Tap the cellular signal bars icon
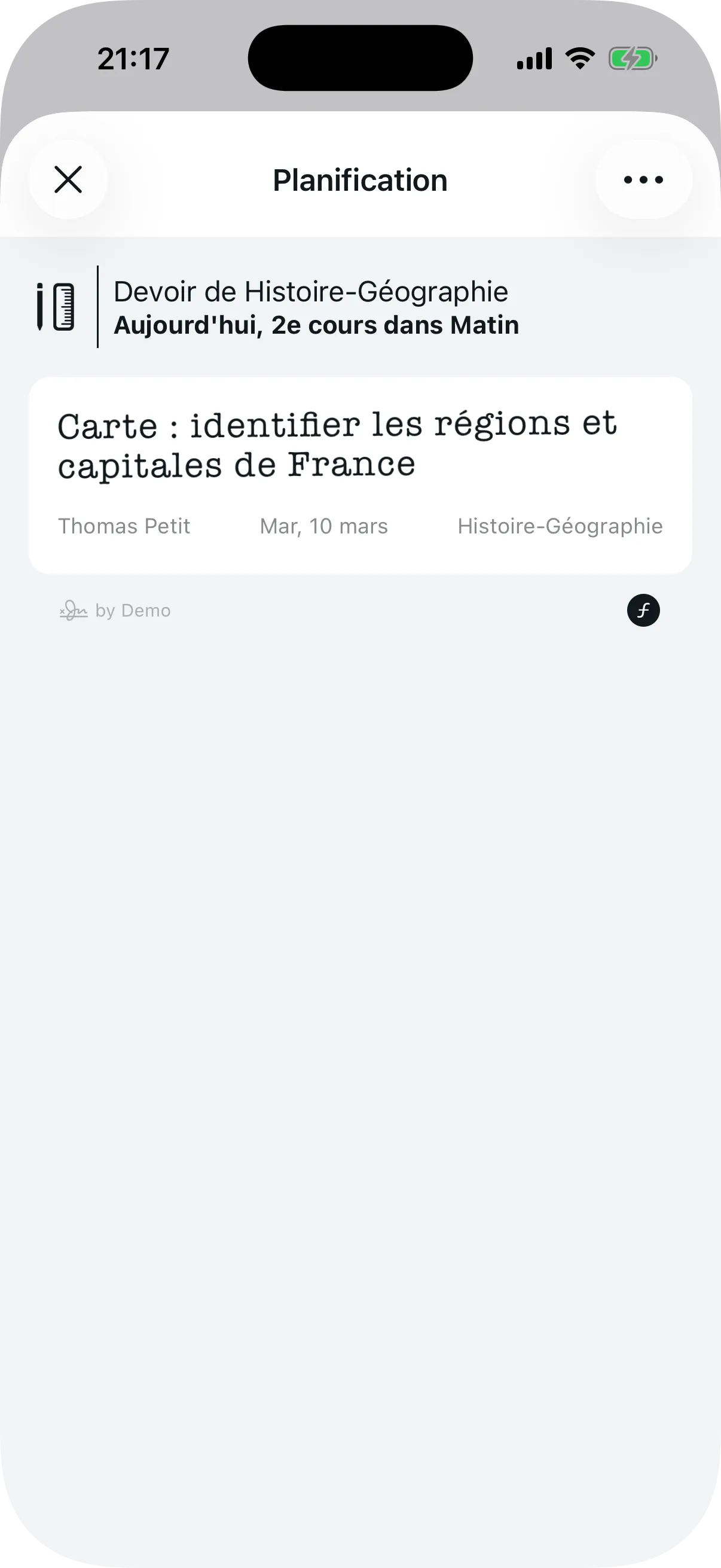 tap(534, 59)
